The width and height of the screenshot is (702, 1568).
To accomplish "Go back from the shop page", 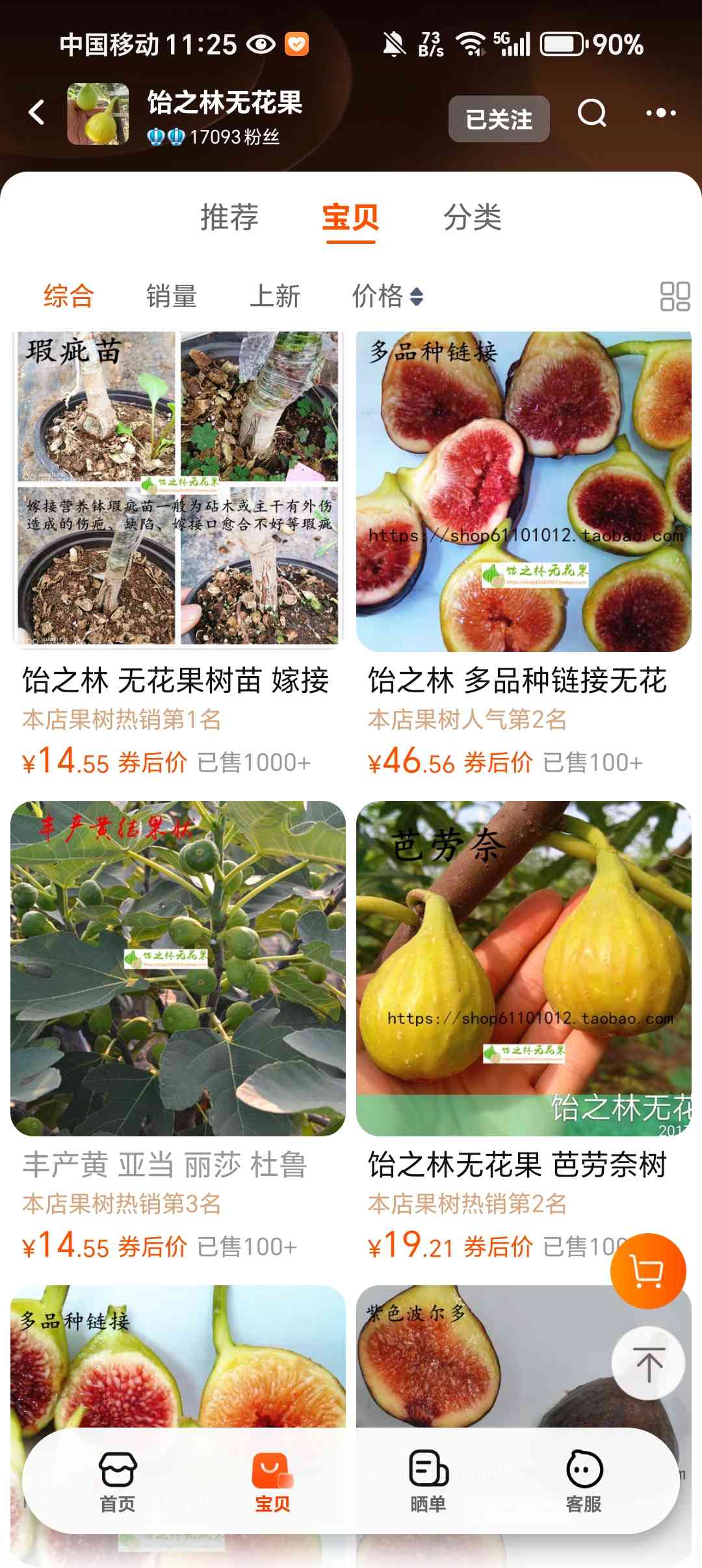I will tap(37, 112).
